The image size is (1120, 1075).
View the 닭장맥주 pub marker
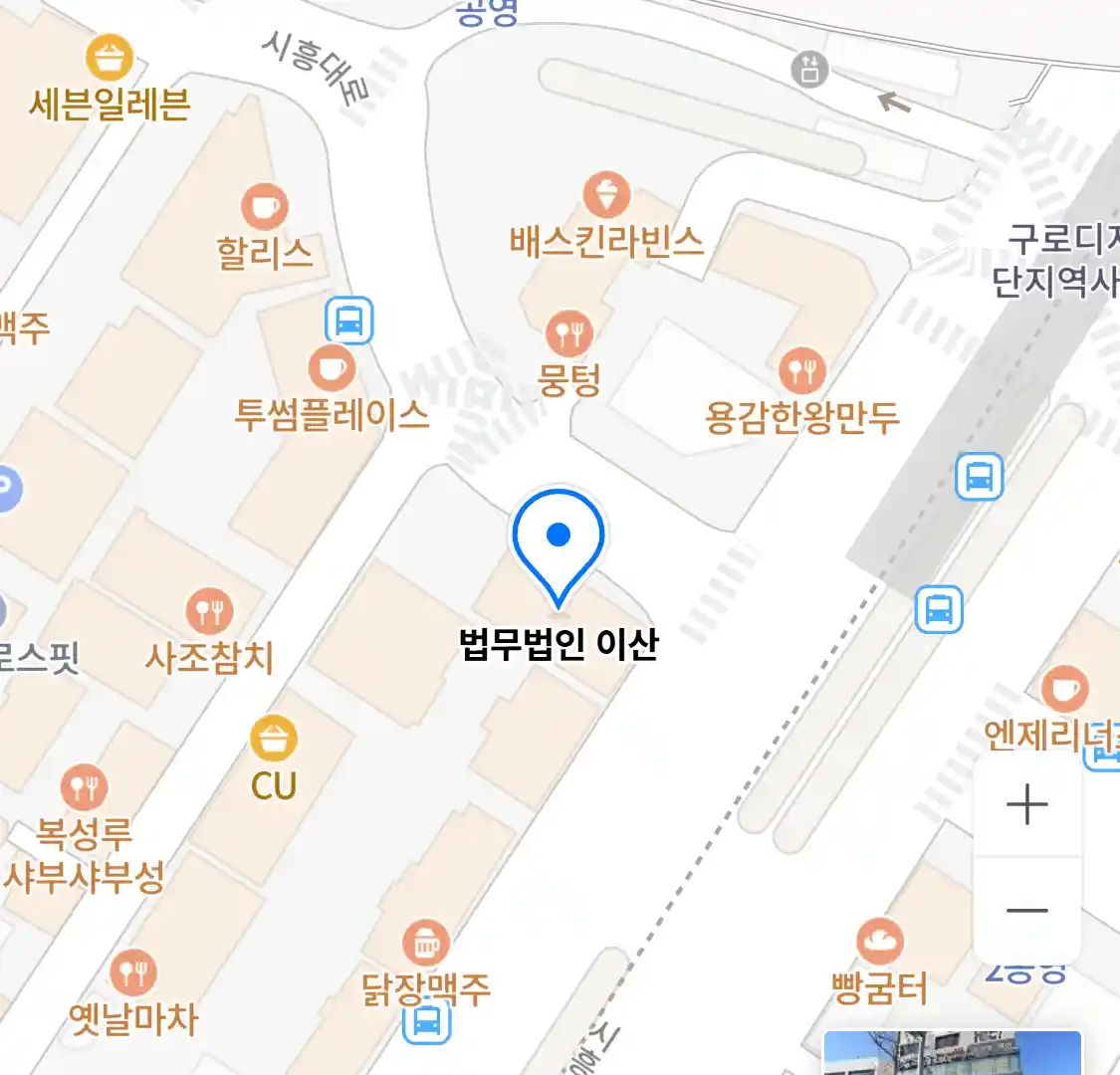click(x=426, y=943)
